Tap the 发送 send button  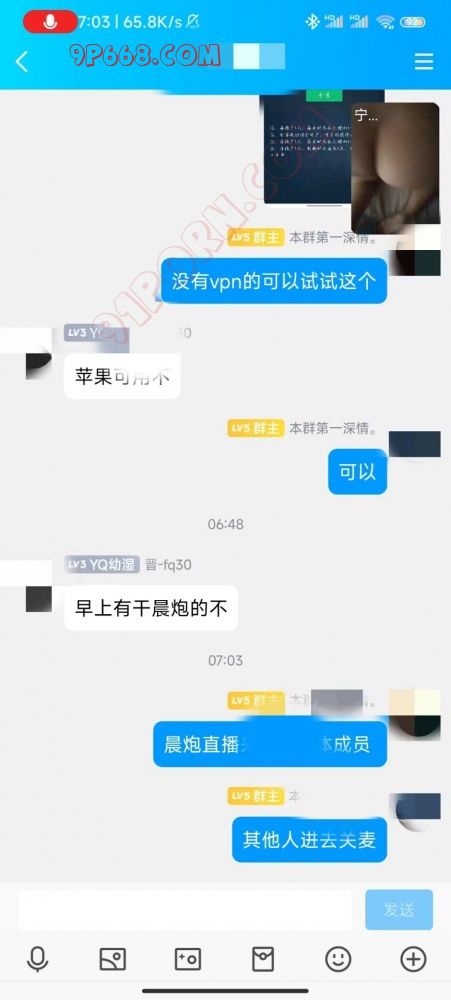399,910
